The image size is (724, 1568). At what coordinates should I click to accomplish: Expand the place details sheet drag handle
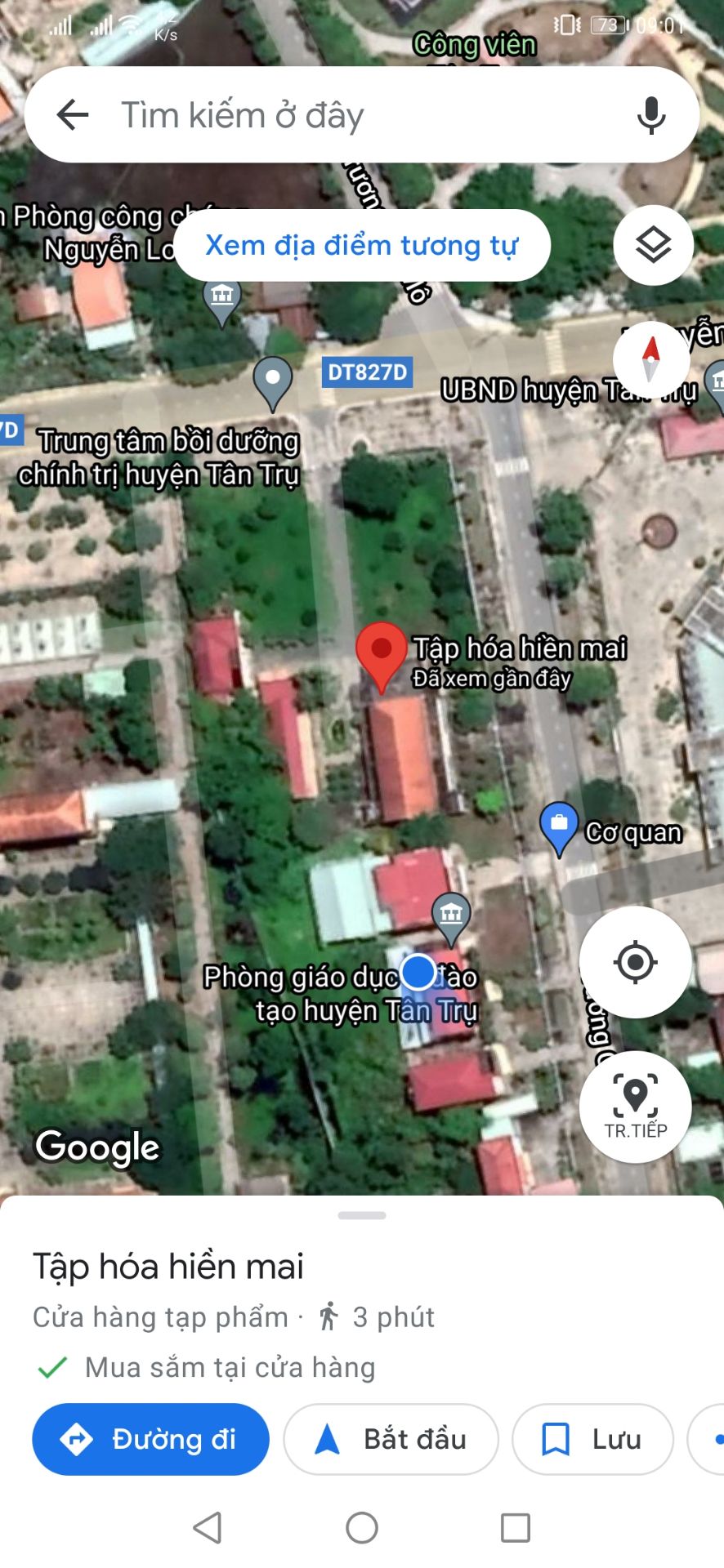coord(362,1214)
